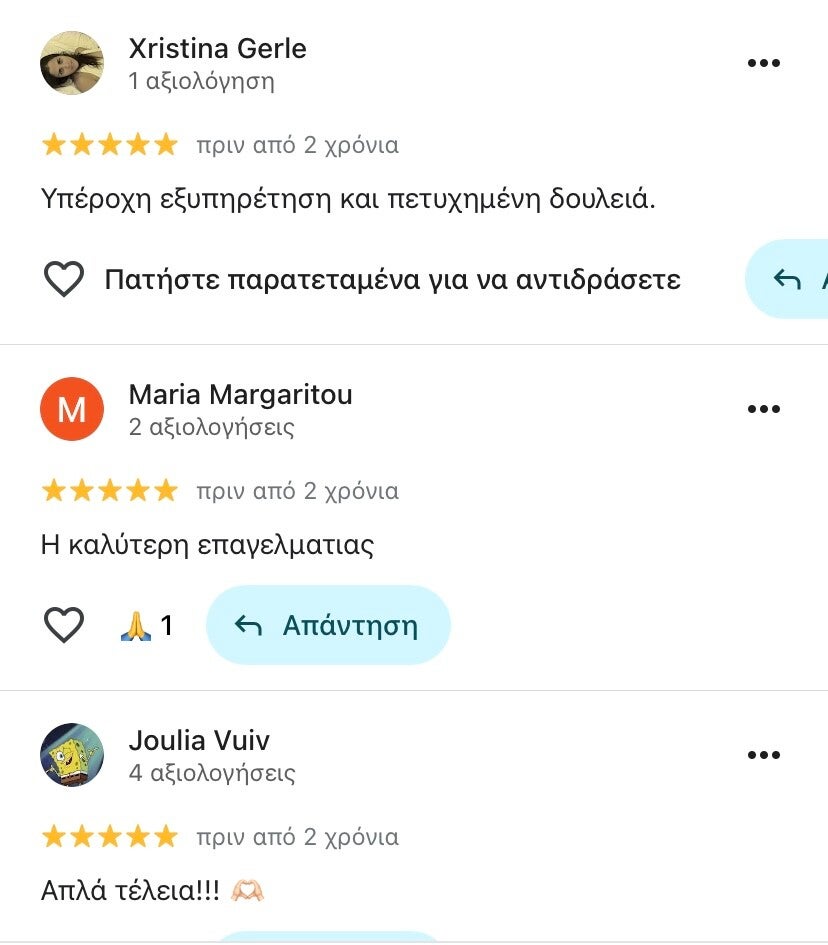
Task: Open Maria Margaritou's profile avatar
Action: point(72,409)
